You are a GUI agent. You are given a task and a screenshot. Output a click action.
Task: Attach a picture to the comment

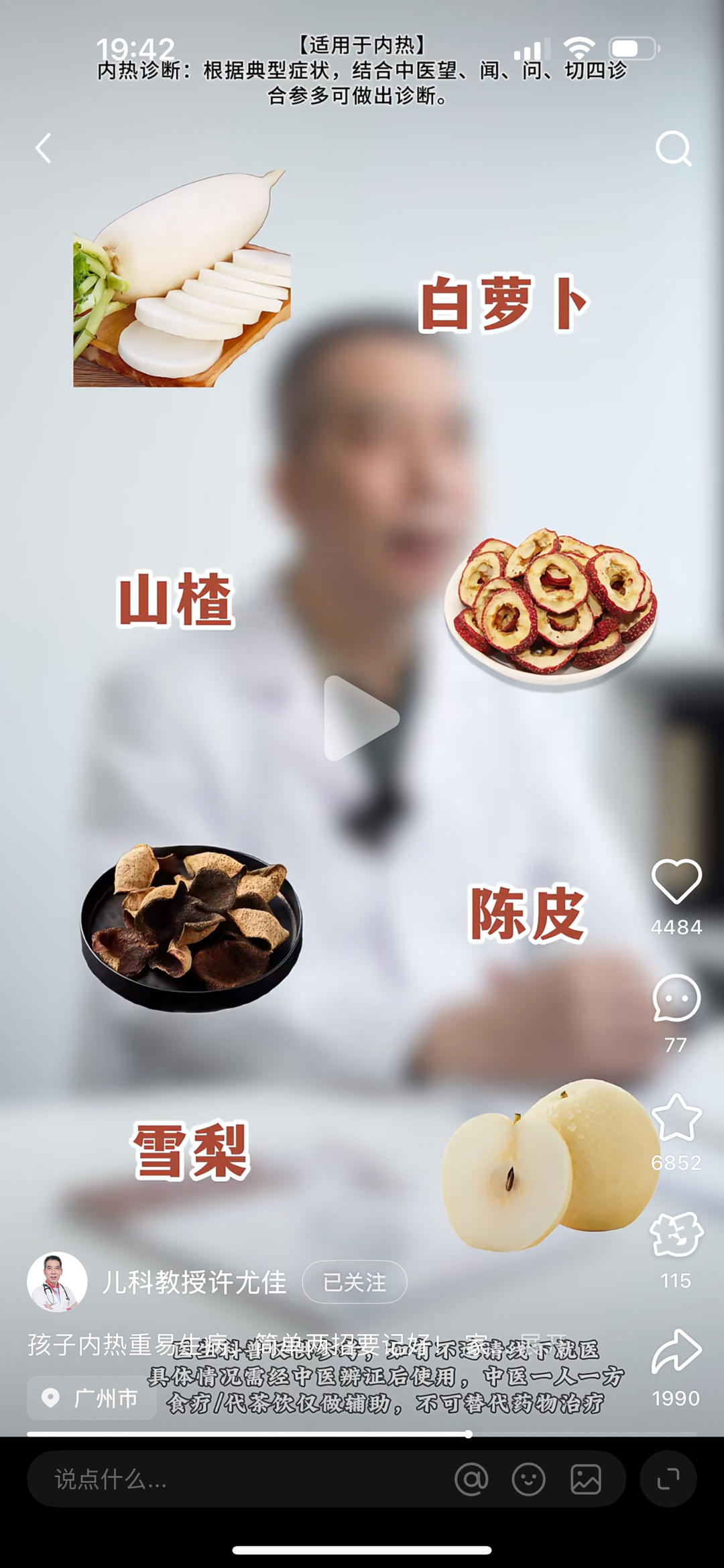[586, 1479]
